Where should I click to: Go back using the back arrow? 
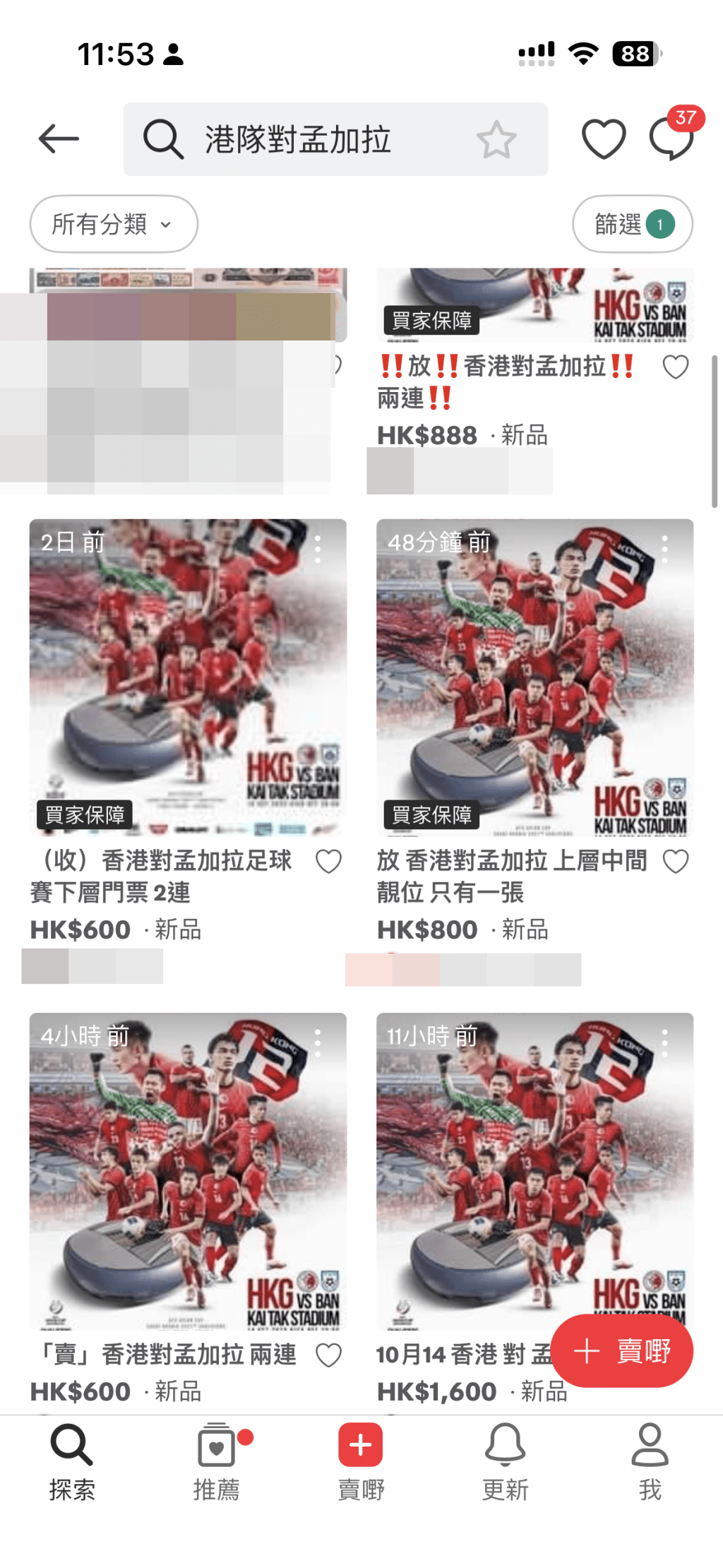pyautogui.click(x=59, y=138)
